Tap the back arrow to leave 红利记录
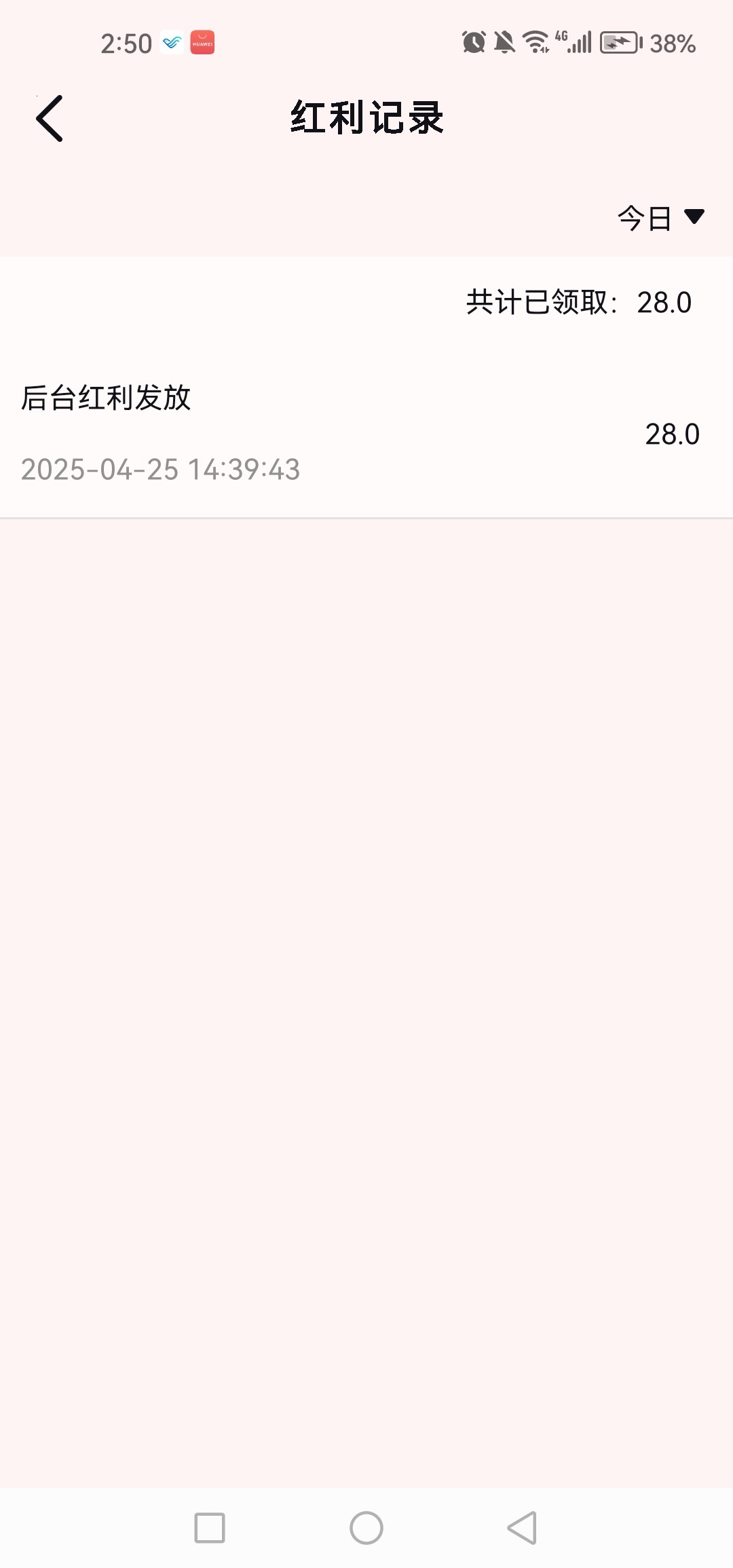 [49, 117]
